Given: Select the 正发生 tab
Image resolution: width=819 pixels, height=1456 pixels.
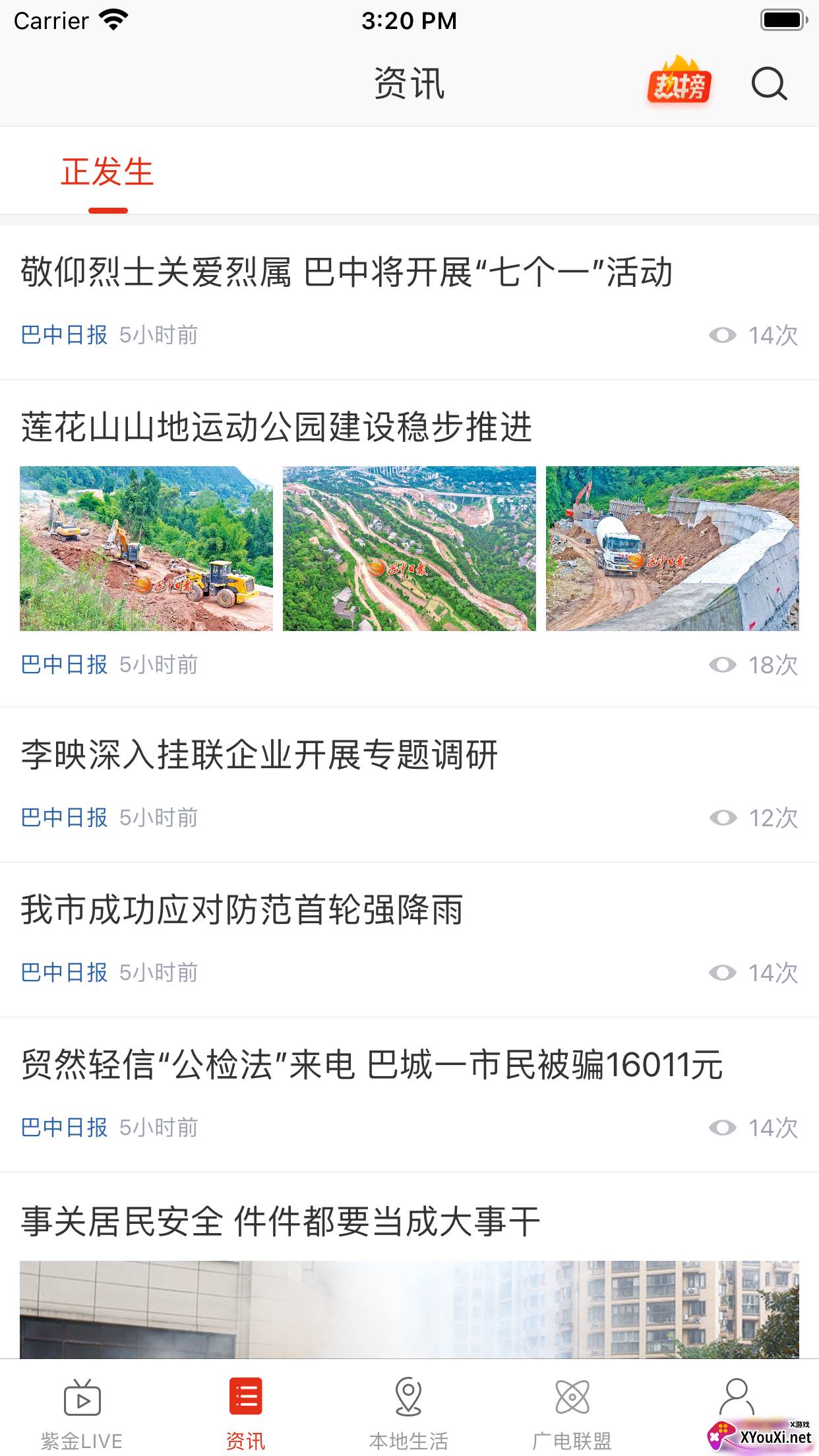Looking at the screenshot, I should (x=107, y=173).
